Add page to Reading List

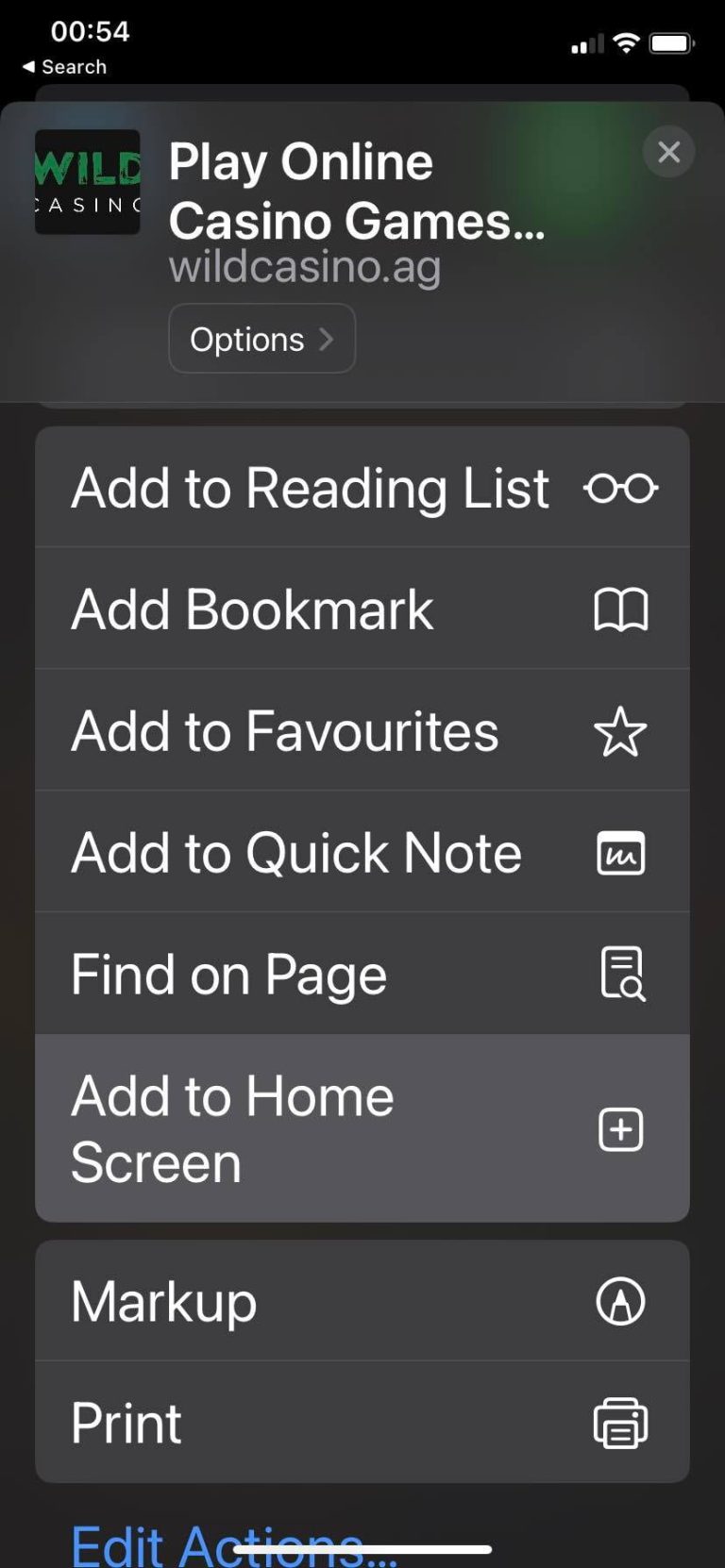[x=362, y=488]
